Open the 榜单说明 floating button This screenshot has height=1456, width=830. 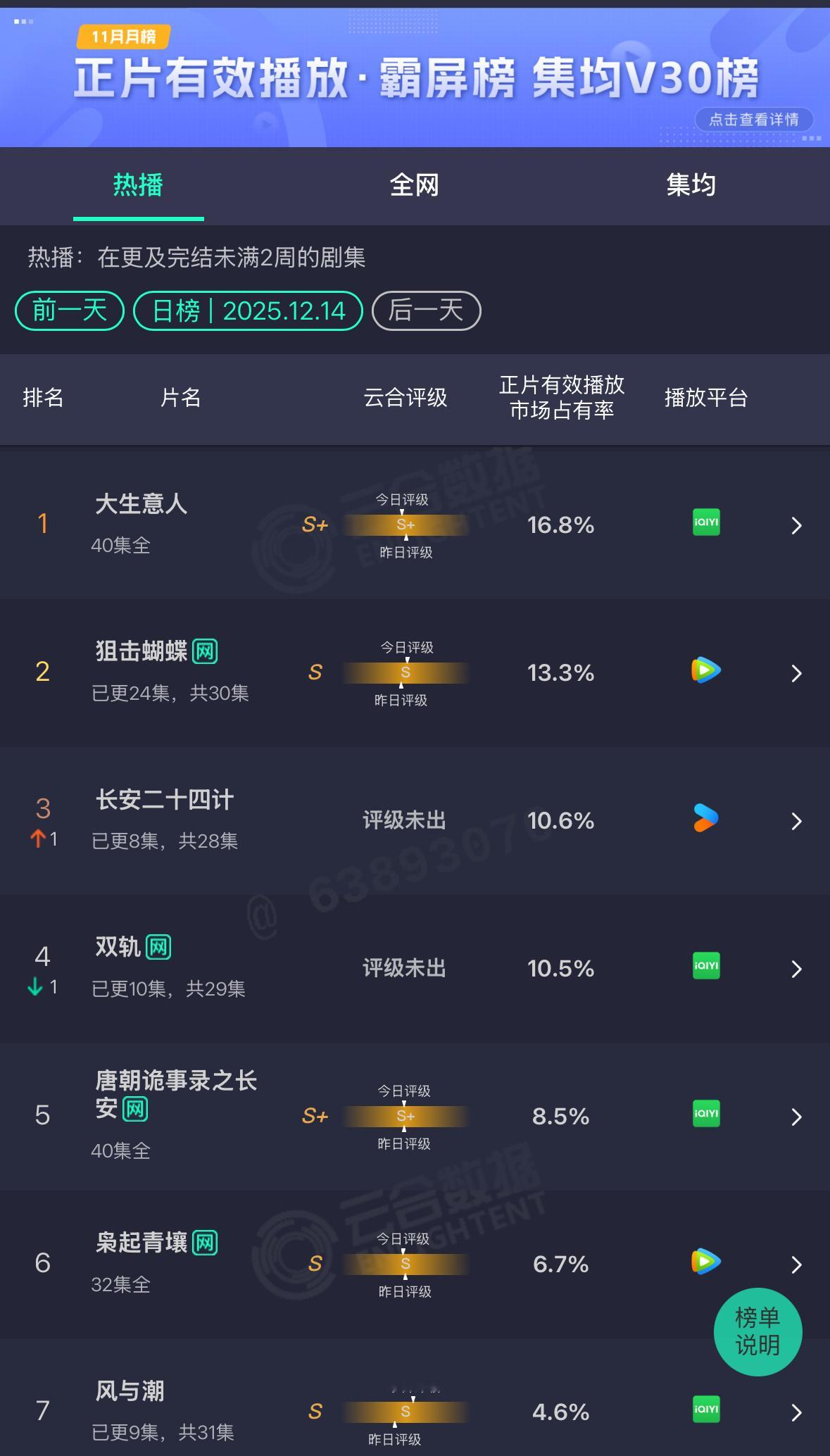tap(757, 1332)
